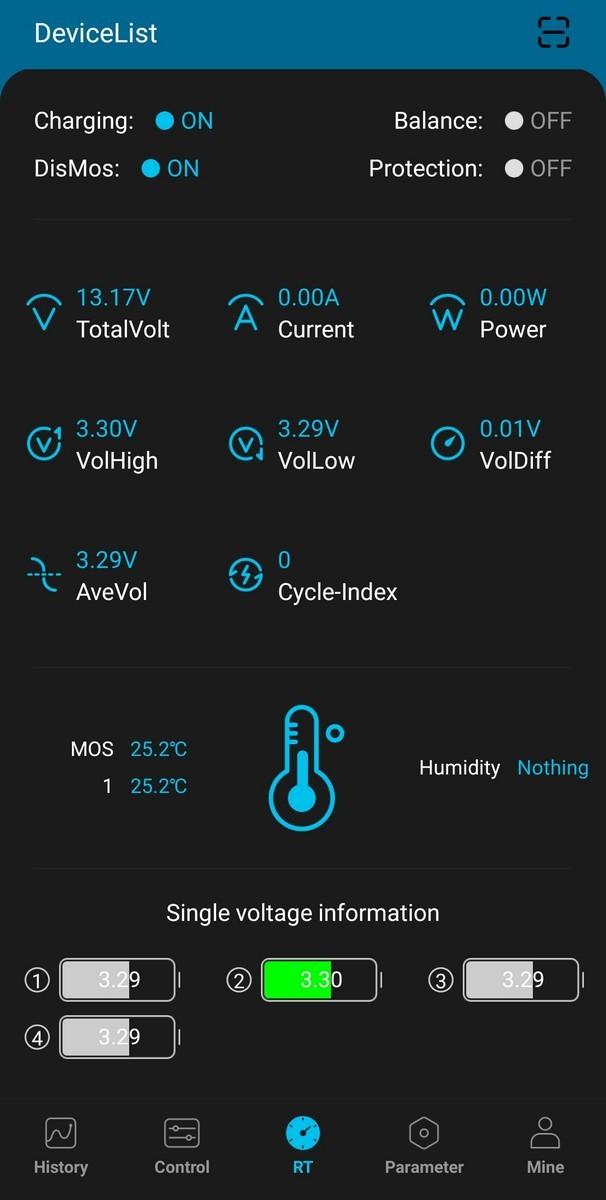Open the scan icon in the header
Screen dimensions: 606x1200
pyautogui.click(x=553, y=33)
